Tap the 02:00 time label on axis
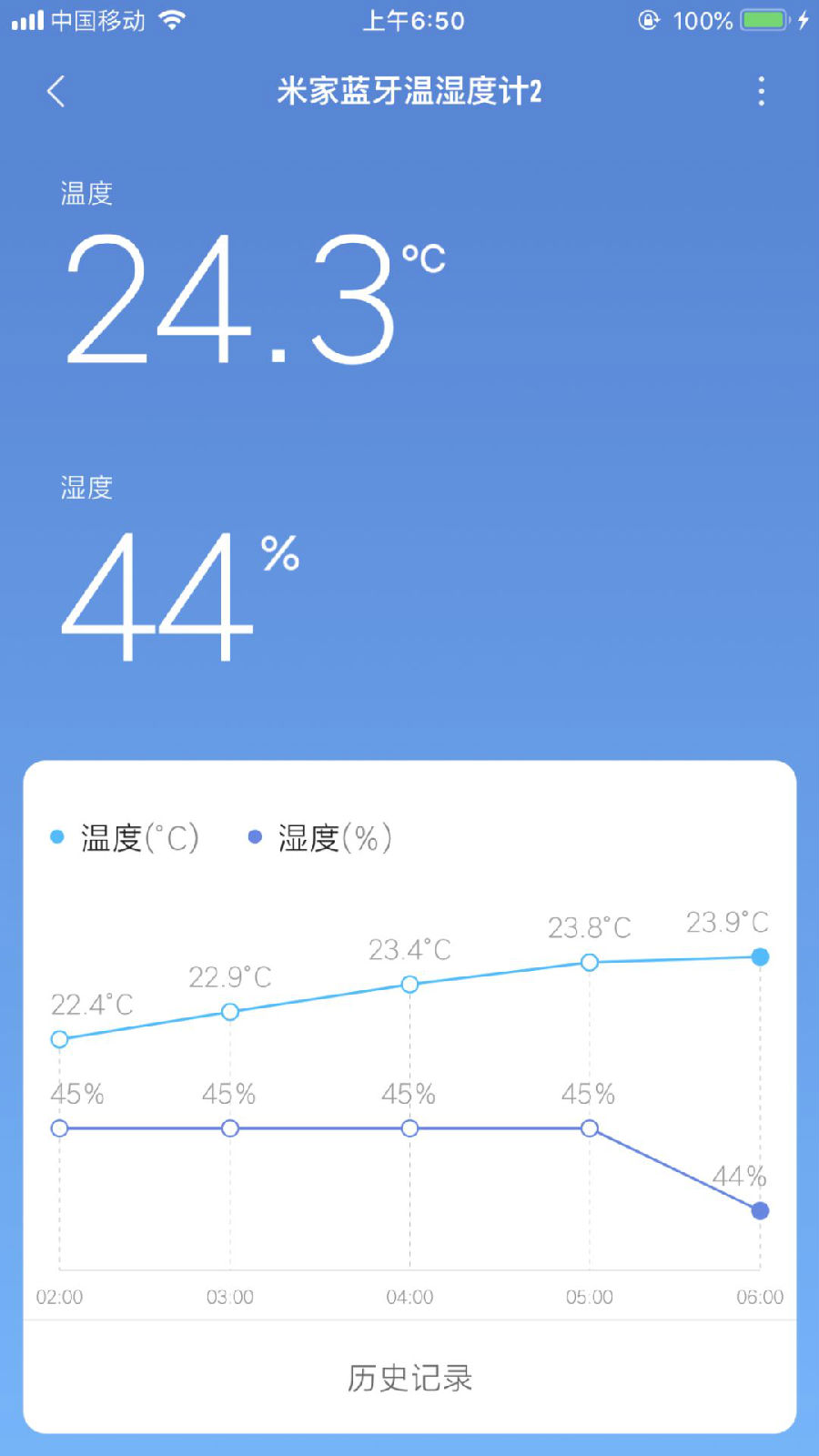 [60, 1297]
